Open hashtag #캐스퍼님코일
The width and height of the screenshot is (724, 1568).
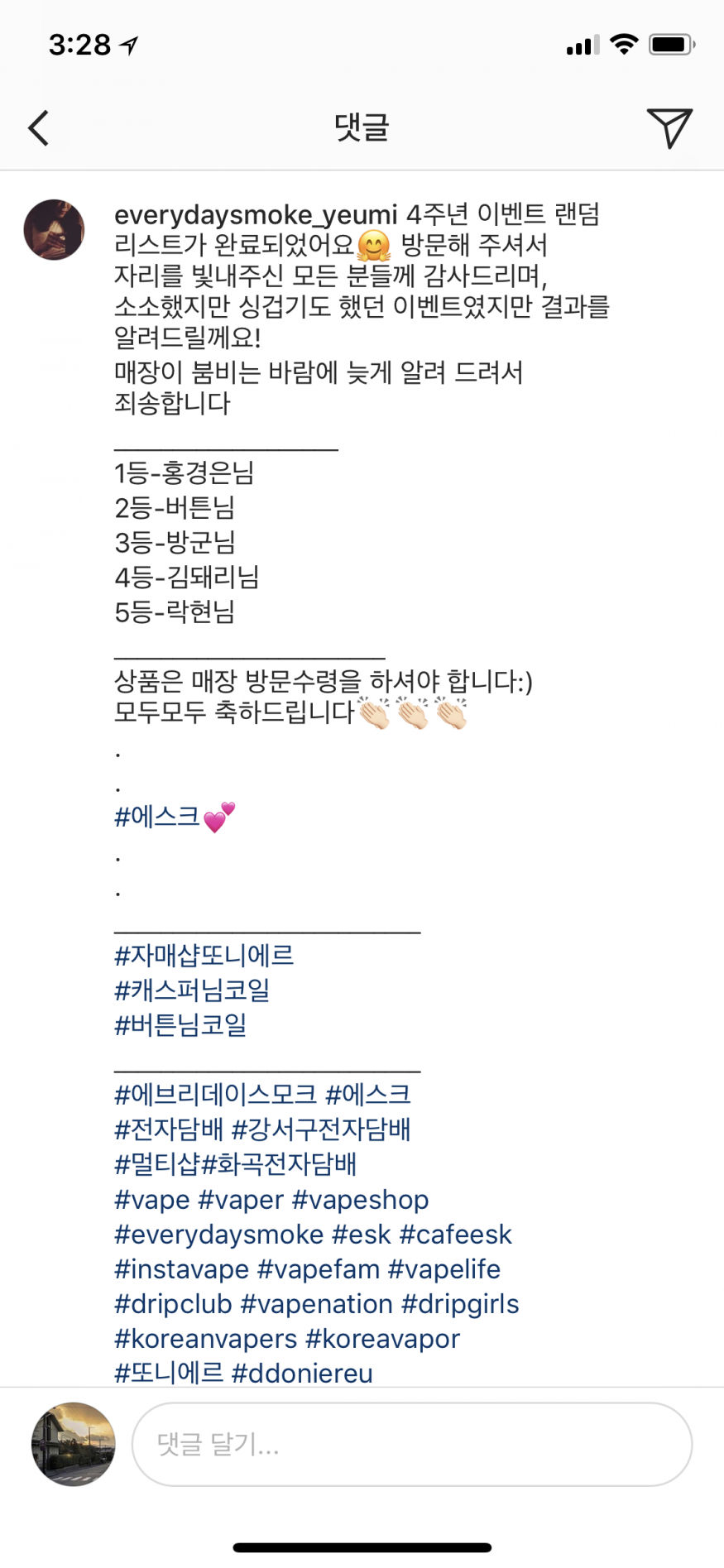[192, 990]
